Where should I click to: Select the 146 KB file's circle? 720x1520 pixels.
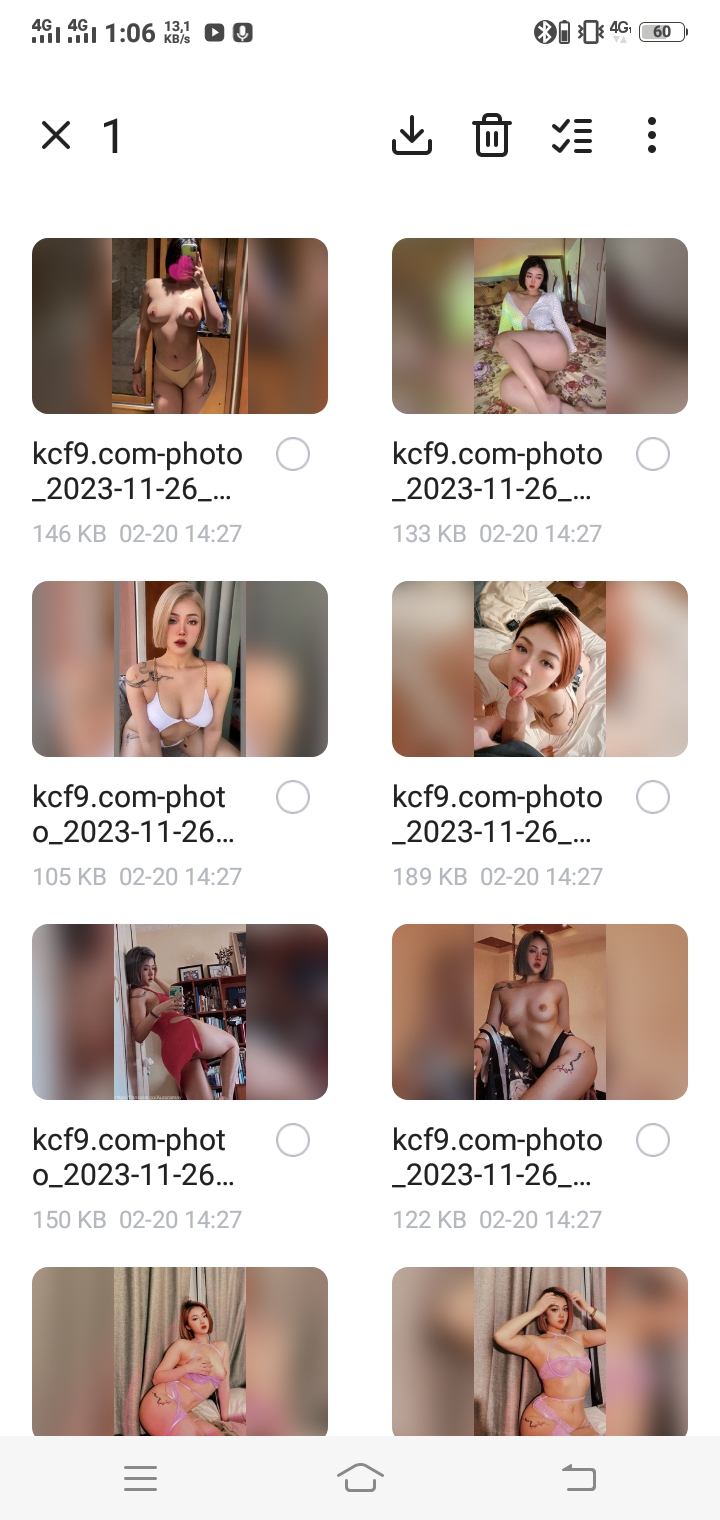[x=293, y=455]
